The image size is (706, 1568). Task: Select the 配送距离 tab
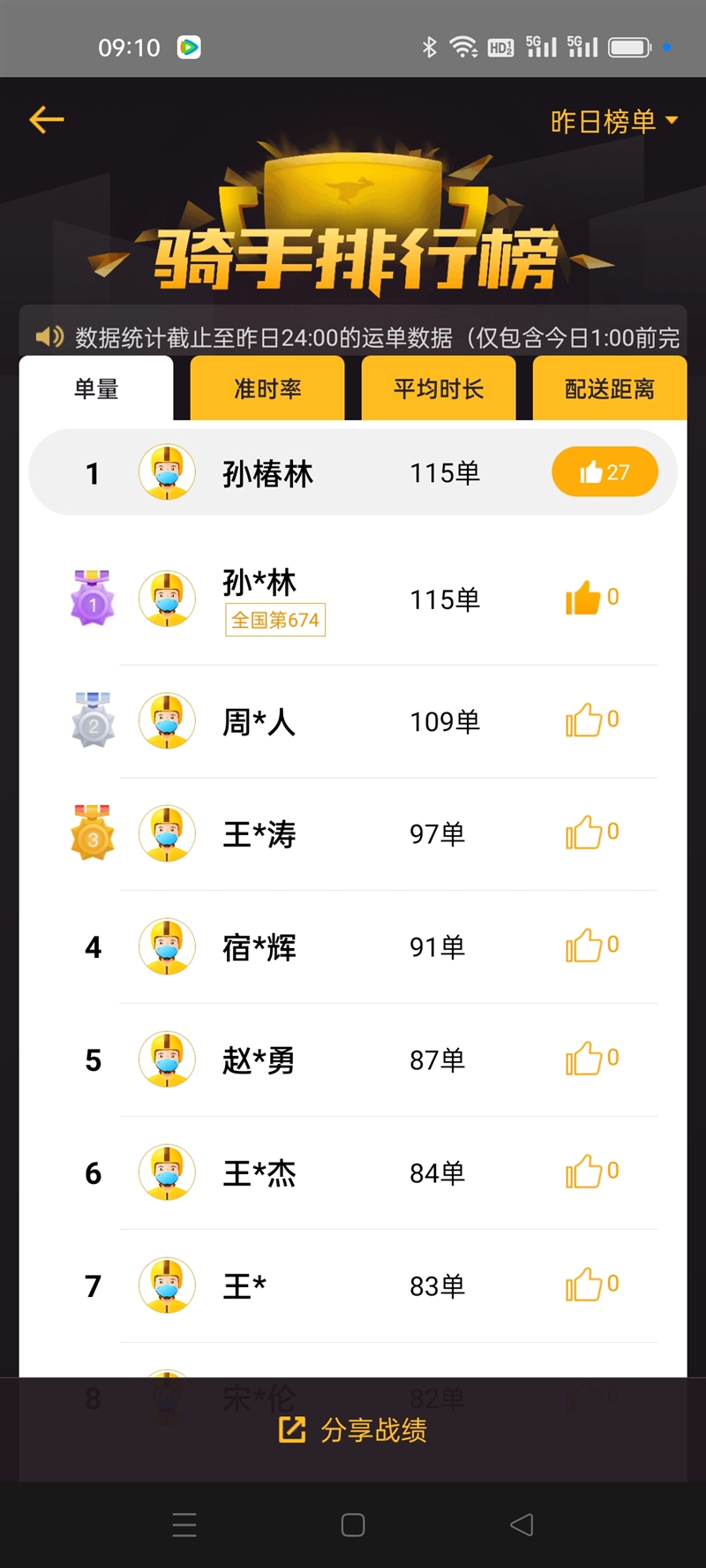tap(609, 388)
